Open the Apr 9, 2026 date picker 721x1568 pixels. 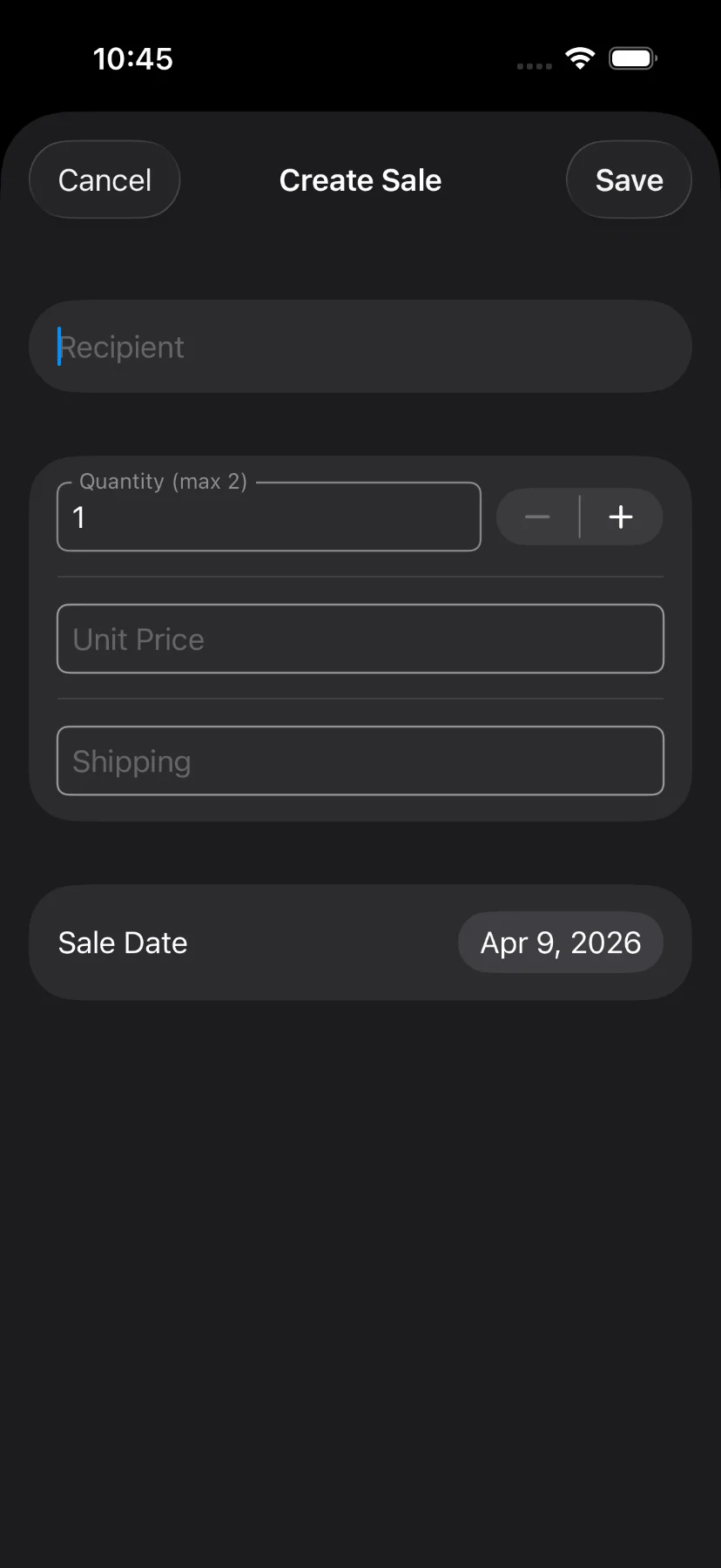coord(560,942)
